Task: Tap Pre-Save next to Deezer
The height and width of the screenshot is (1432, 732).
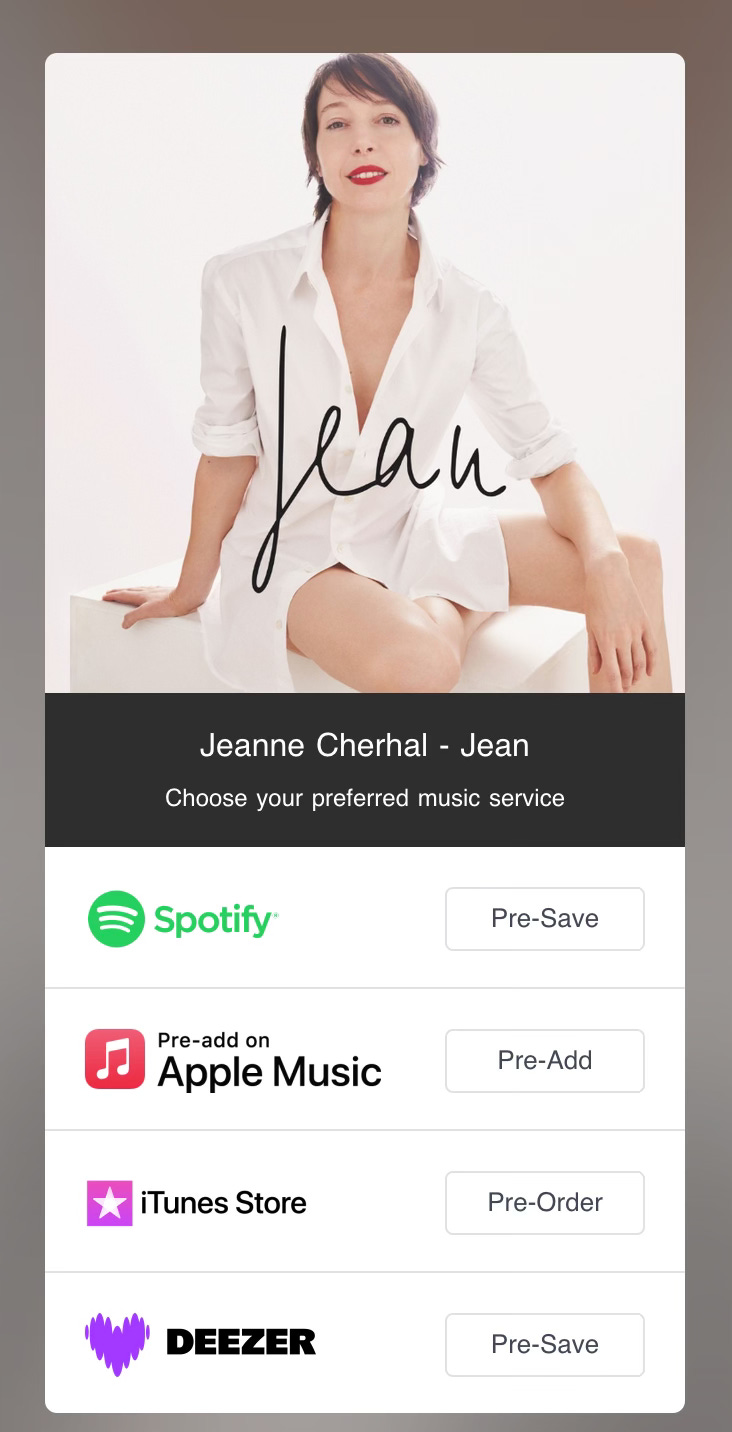Action: pyautogui.click(x=544, y=1344)
